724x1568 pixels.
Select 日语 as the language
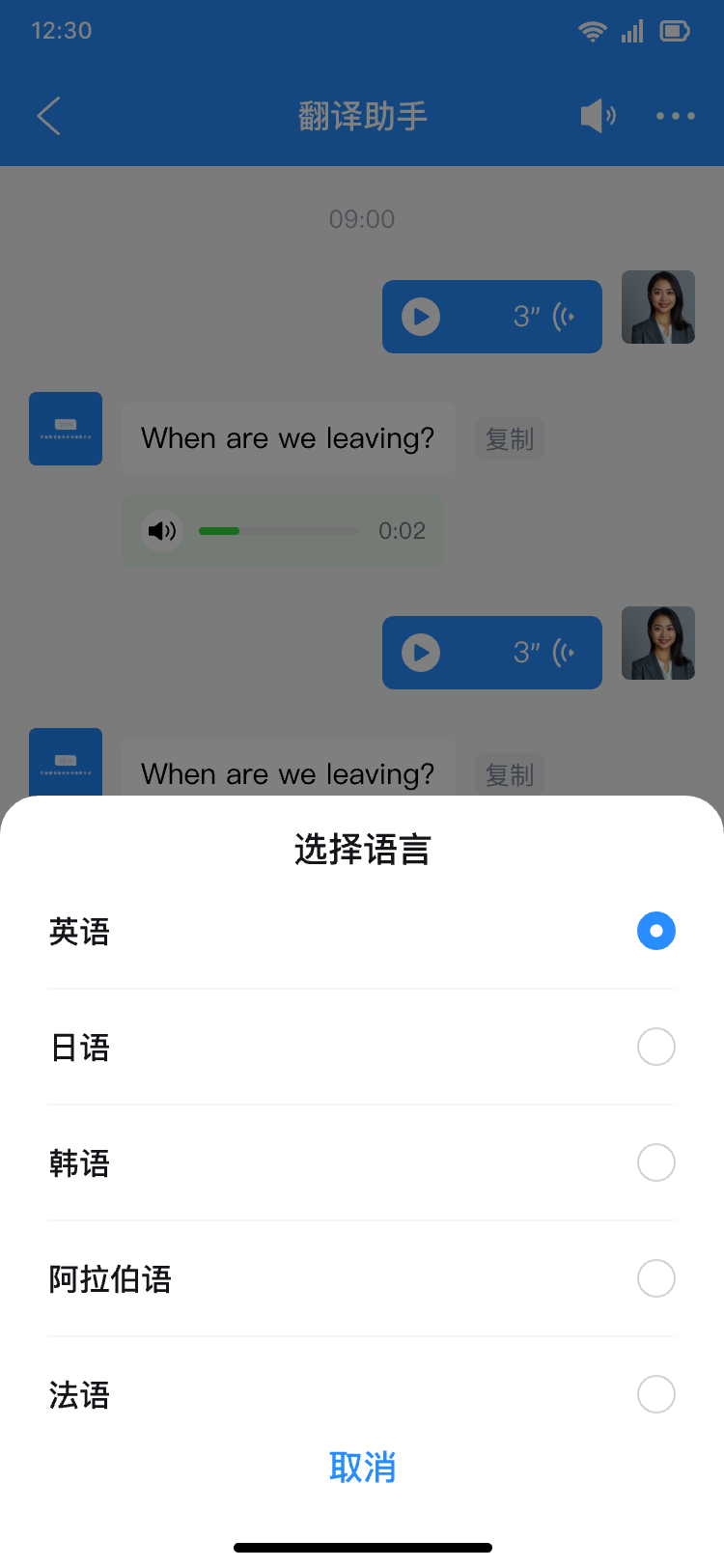coord(362,1047)
